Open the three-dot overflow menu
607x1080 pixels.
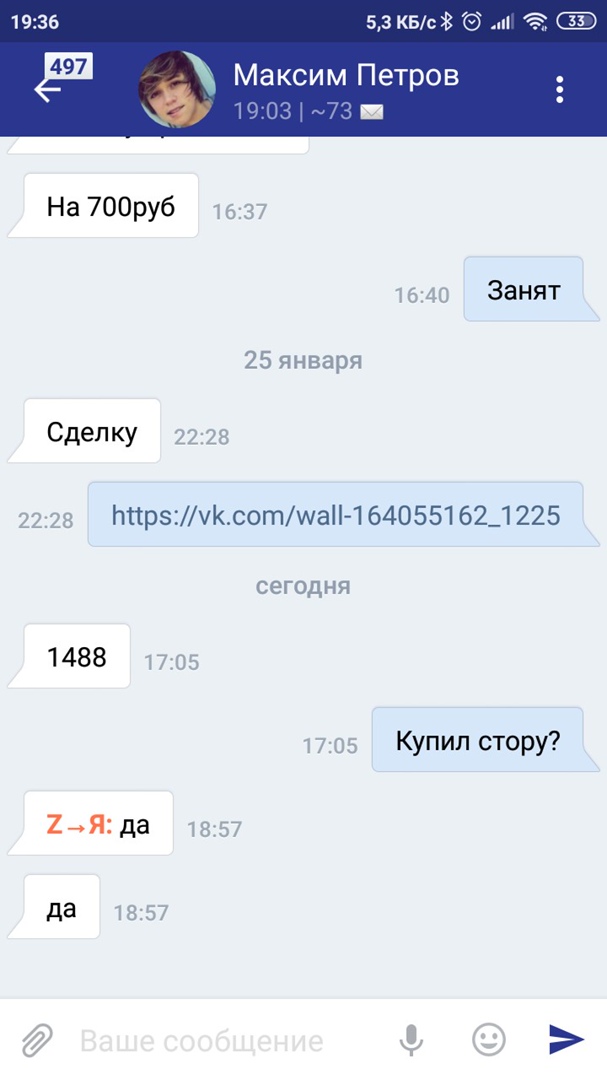pos(559,89)
